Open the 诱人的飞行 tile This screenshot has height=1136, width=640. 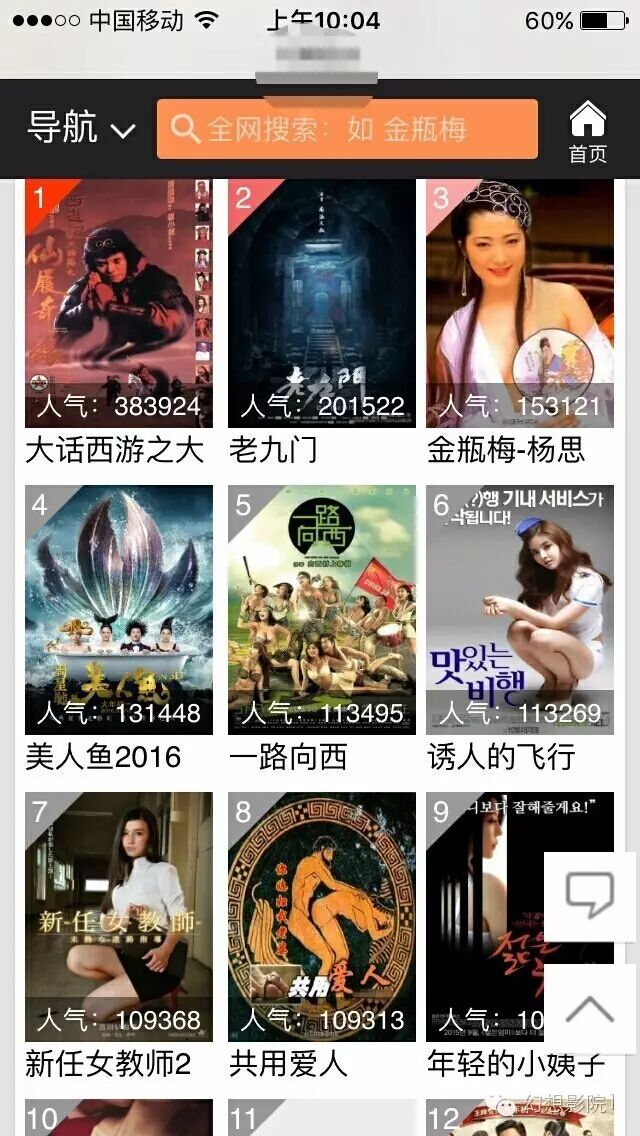[520, 610]
